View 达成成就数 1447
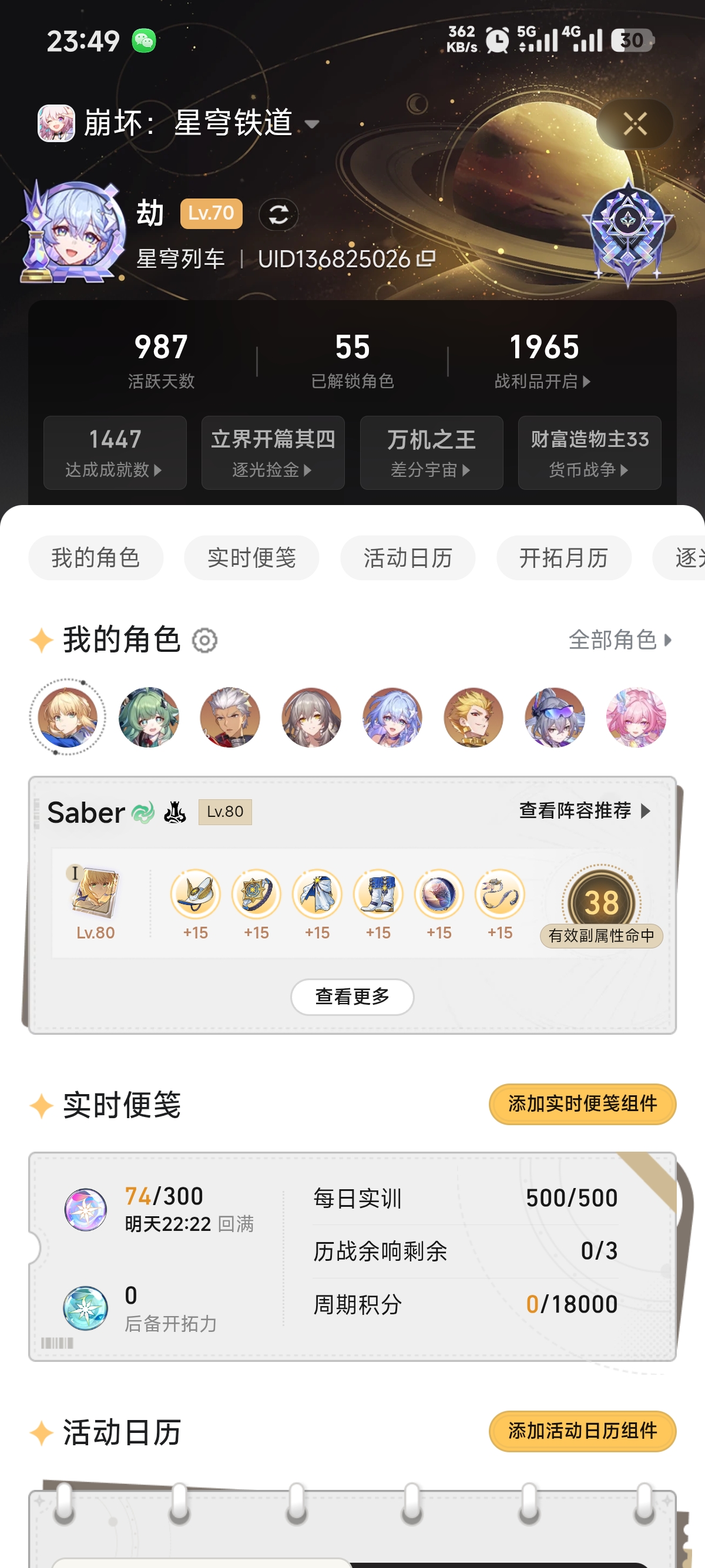Screen dimensions: 705x1568 (x=115, y=452)
